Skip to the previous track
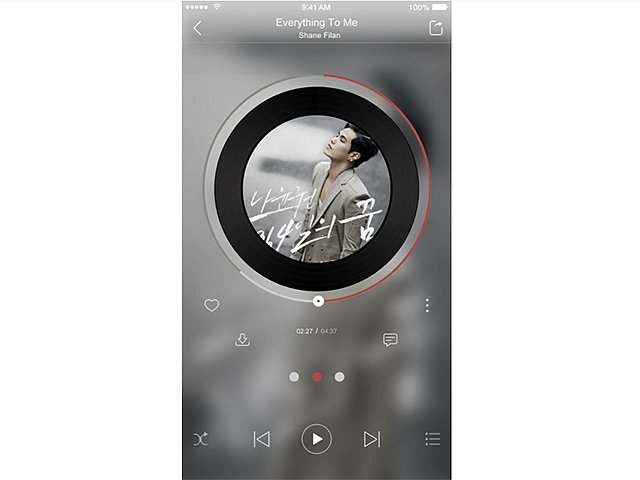The width and height of the screenshot is (640, 480). click(x=262, y=439)
